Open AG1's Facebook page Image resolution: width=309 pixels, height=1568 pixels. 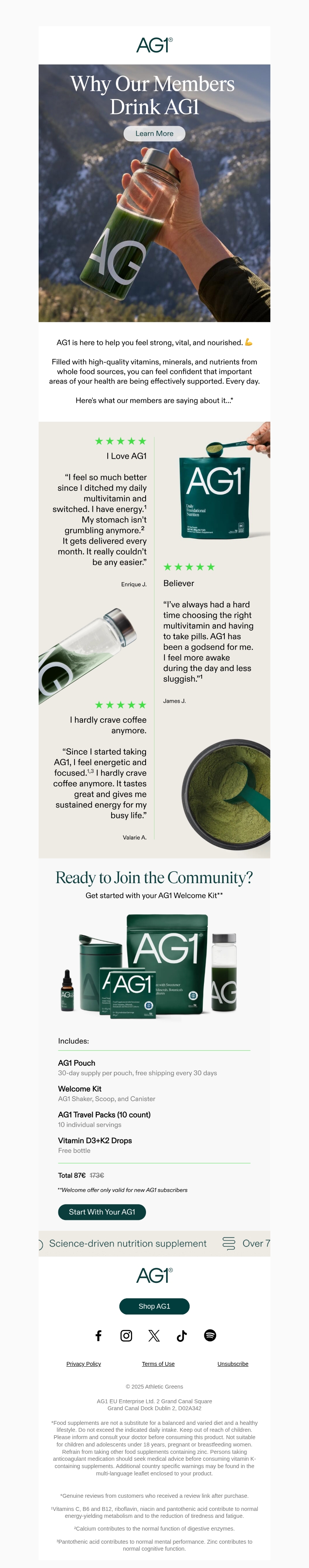pos(99,1335)
